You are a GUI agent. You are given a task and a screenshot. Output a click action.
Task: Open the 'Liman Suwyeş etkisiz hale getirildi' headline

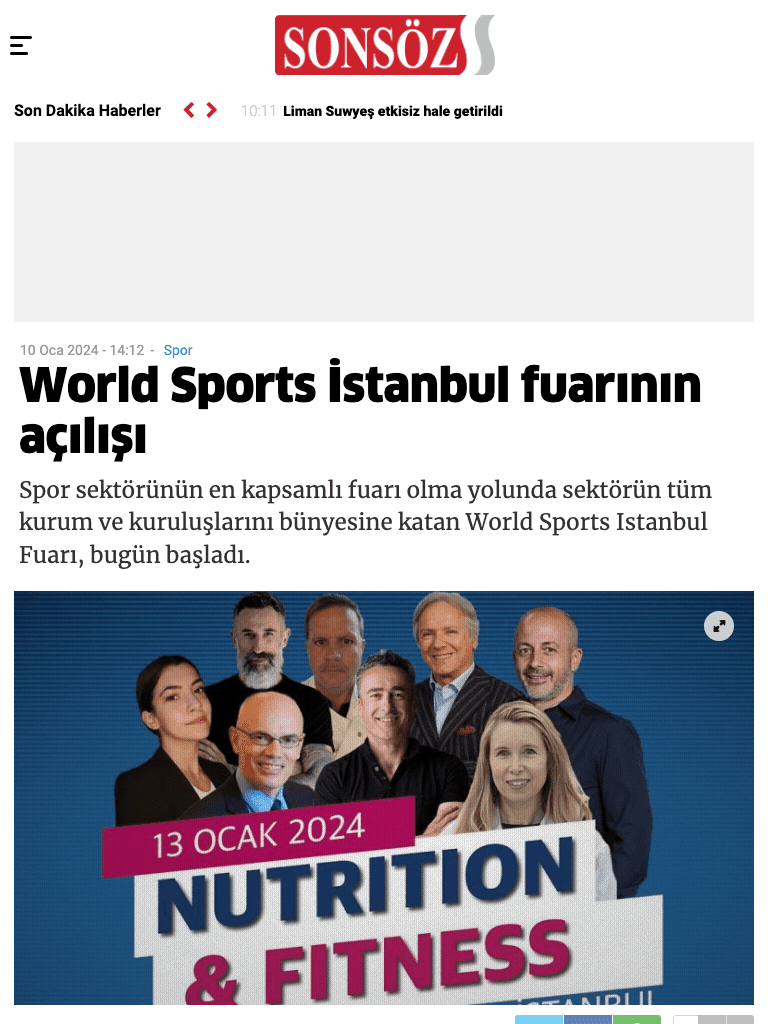tap(392, 111)
